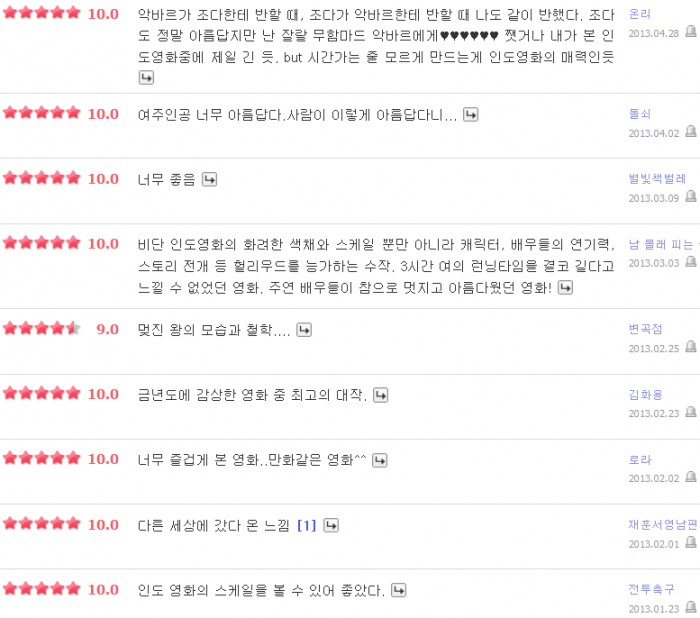700x618 pixels.
Task: Tap the arrow icon after '만화같은 영화^^' review
Action: pyautogui.click(x=379, y=460)
